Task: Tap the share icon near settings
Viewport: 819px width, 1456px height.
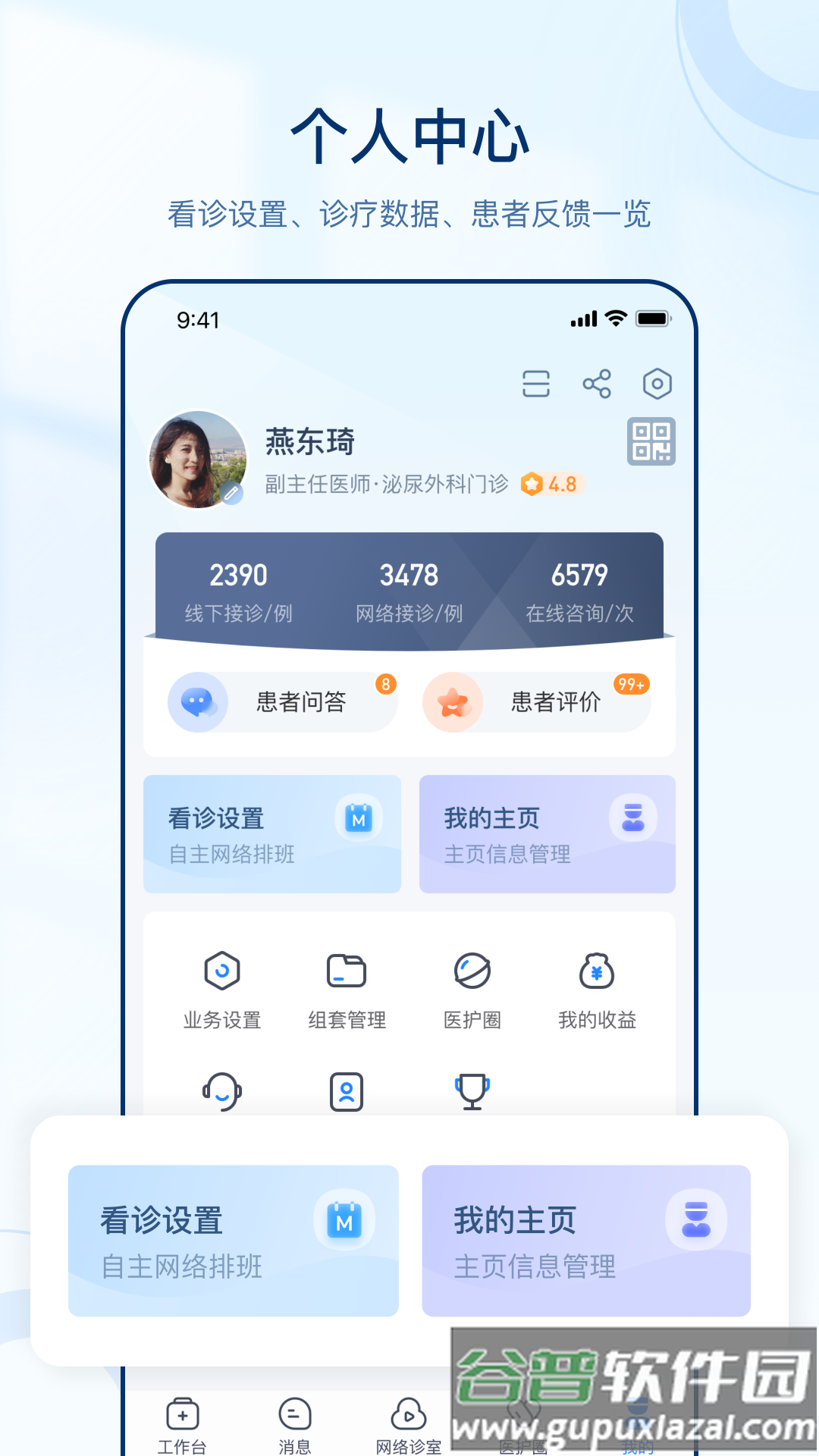Action: pyautogui.click(x=597, y=384)
